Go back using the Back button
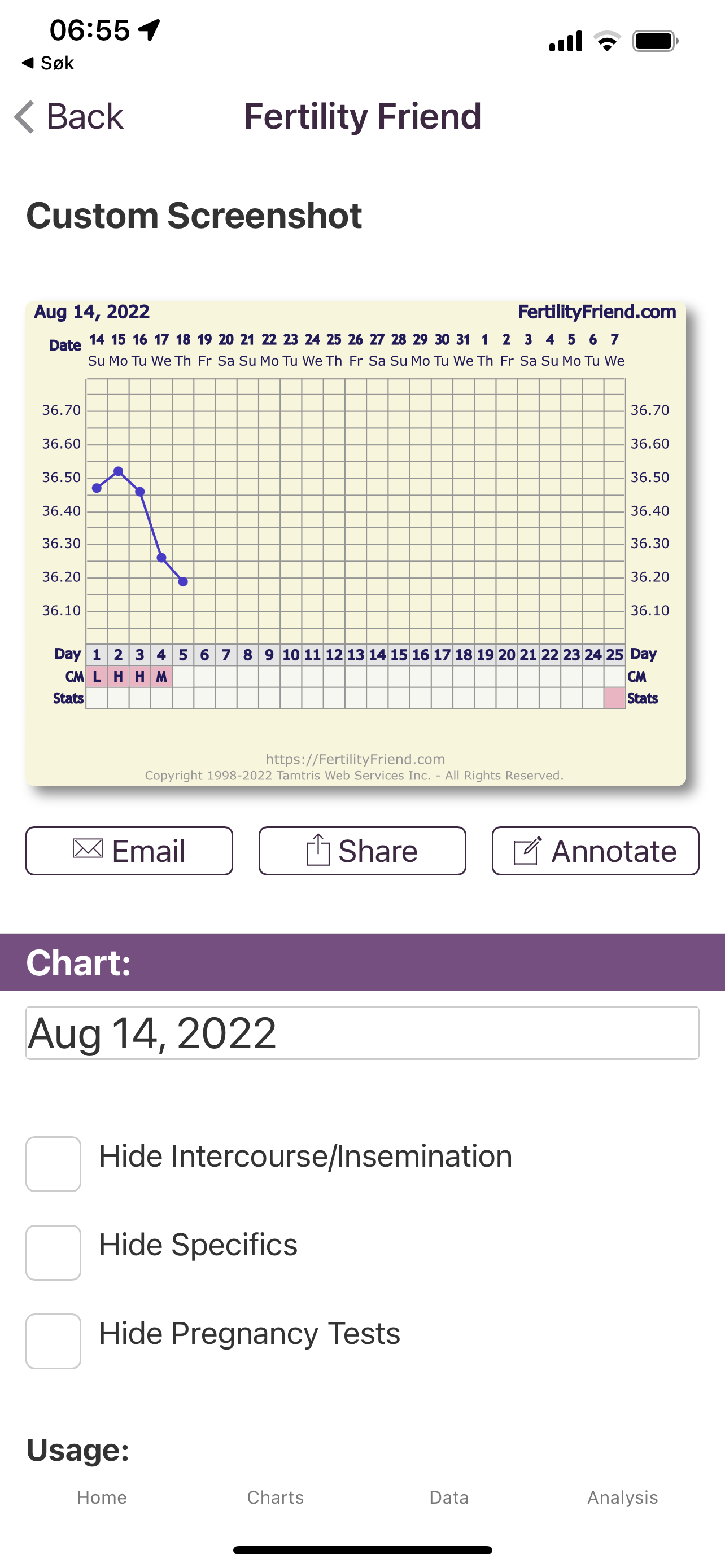725x1568 pixels. coord(69,116)
